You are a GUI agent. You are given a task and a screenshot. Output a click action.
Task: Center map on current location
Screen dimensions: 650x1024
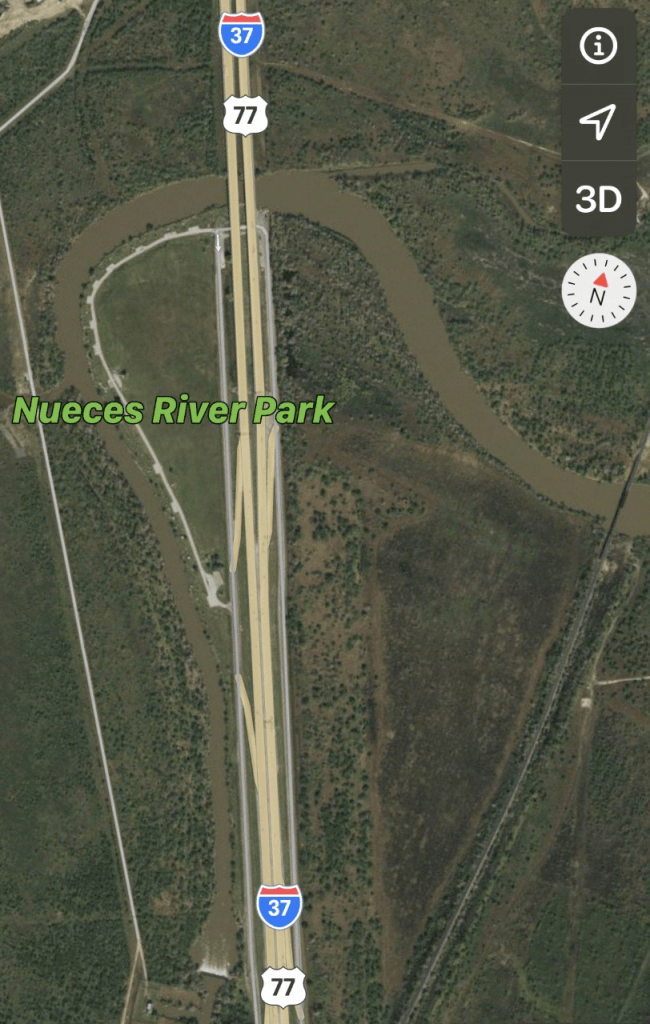click(x=598, y=123)
